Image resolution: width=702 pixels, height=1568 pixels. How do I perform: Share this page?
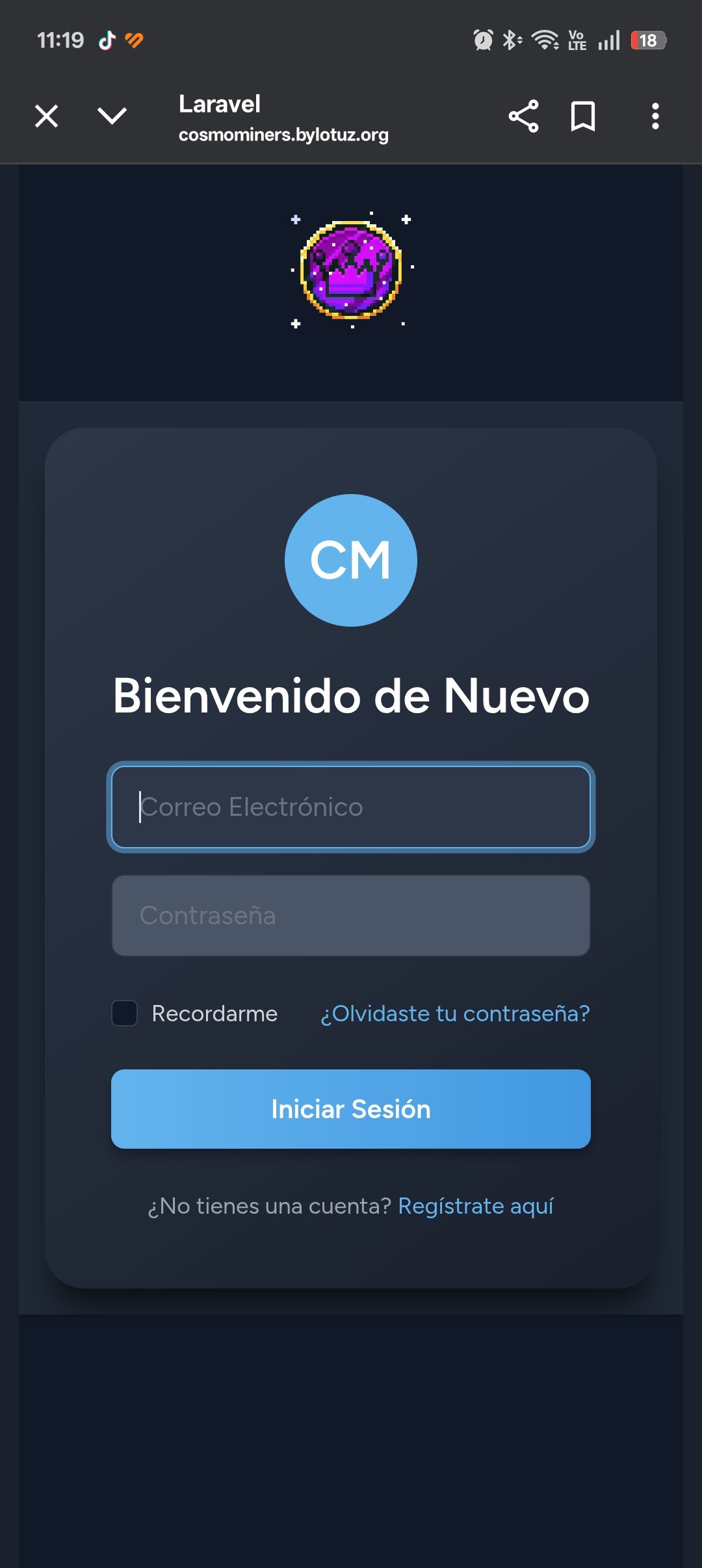pyautogui.click(x=523, y=116)
